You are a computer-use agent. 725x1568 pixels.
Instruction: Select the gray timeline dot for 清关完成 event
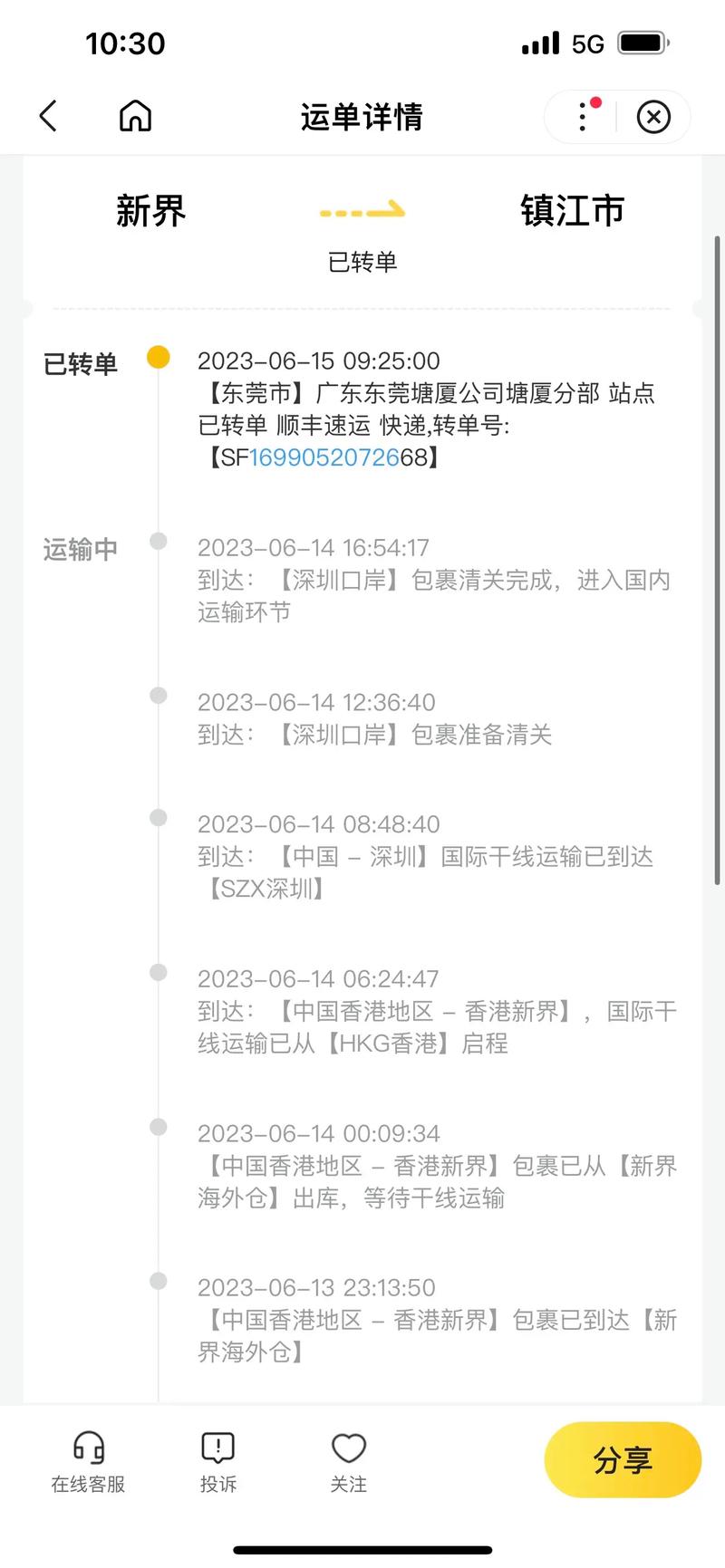point(158,542)
